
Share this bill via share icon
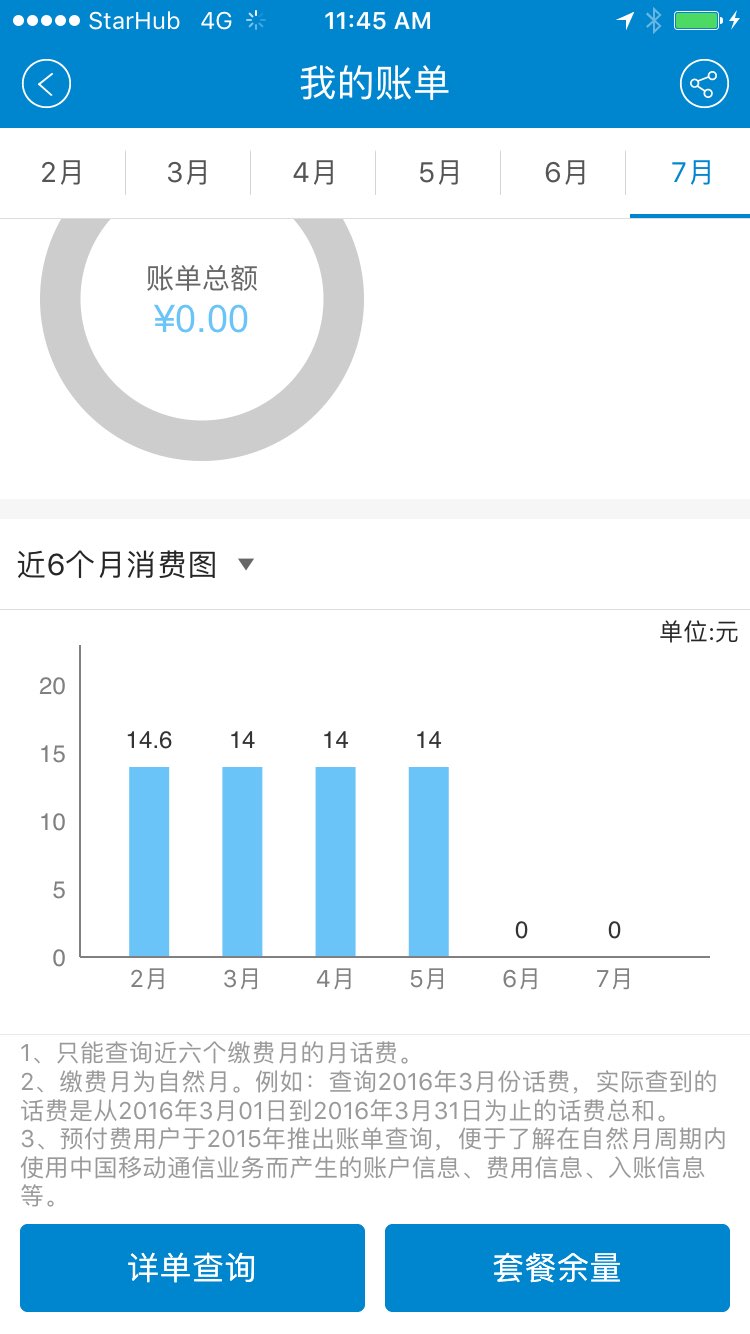704,84
